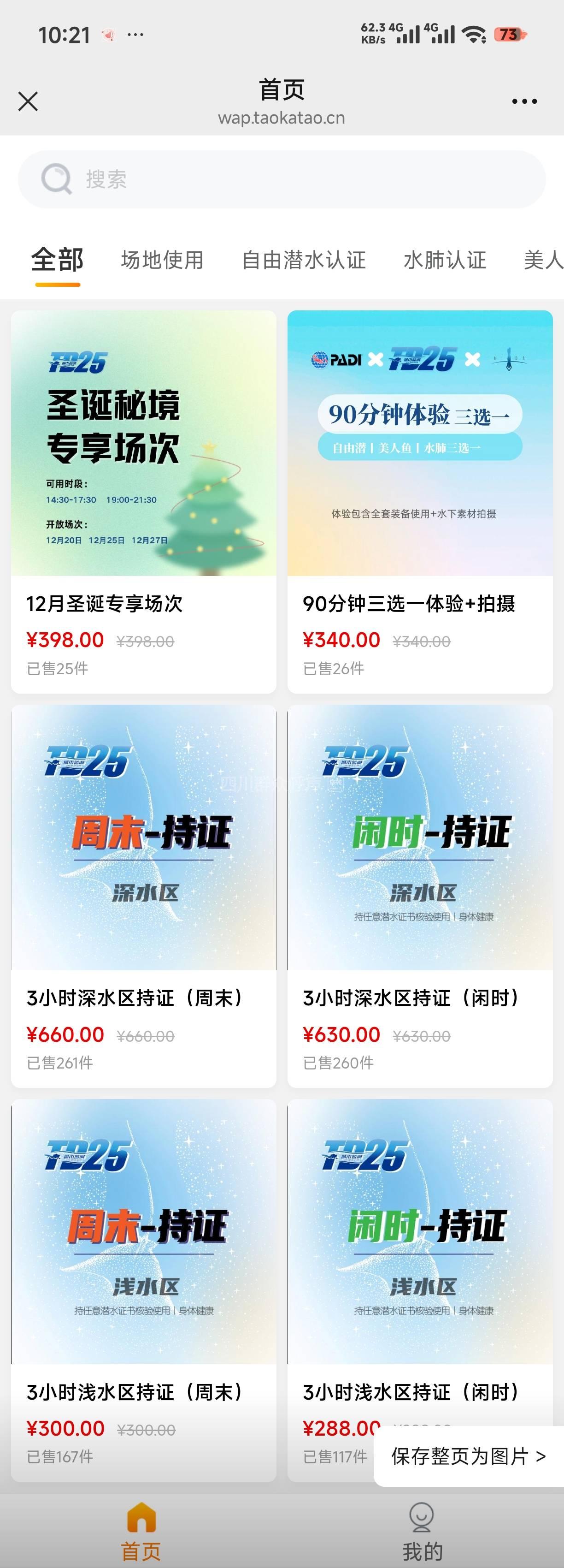This screenshot has height=1568, width=564.
Task: Open the three-dot overflow menu
Action: tap(524, 101)
